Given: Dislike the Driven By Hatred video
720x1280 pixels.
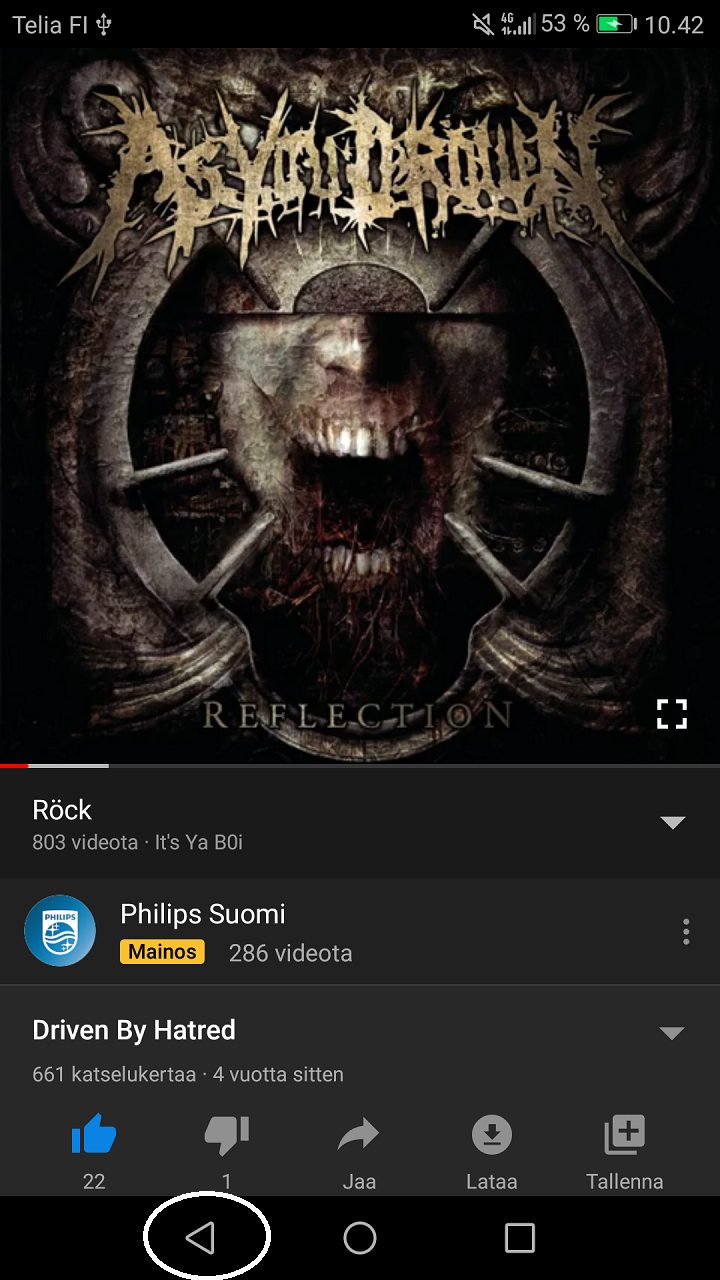Looking at the screenshot, I should 226,1136.
